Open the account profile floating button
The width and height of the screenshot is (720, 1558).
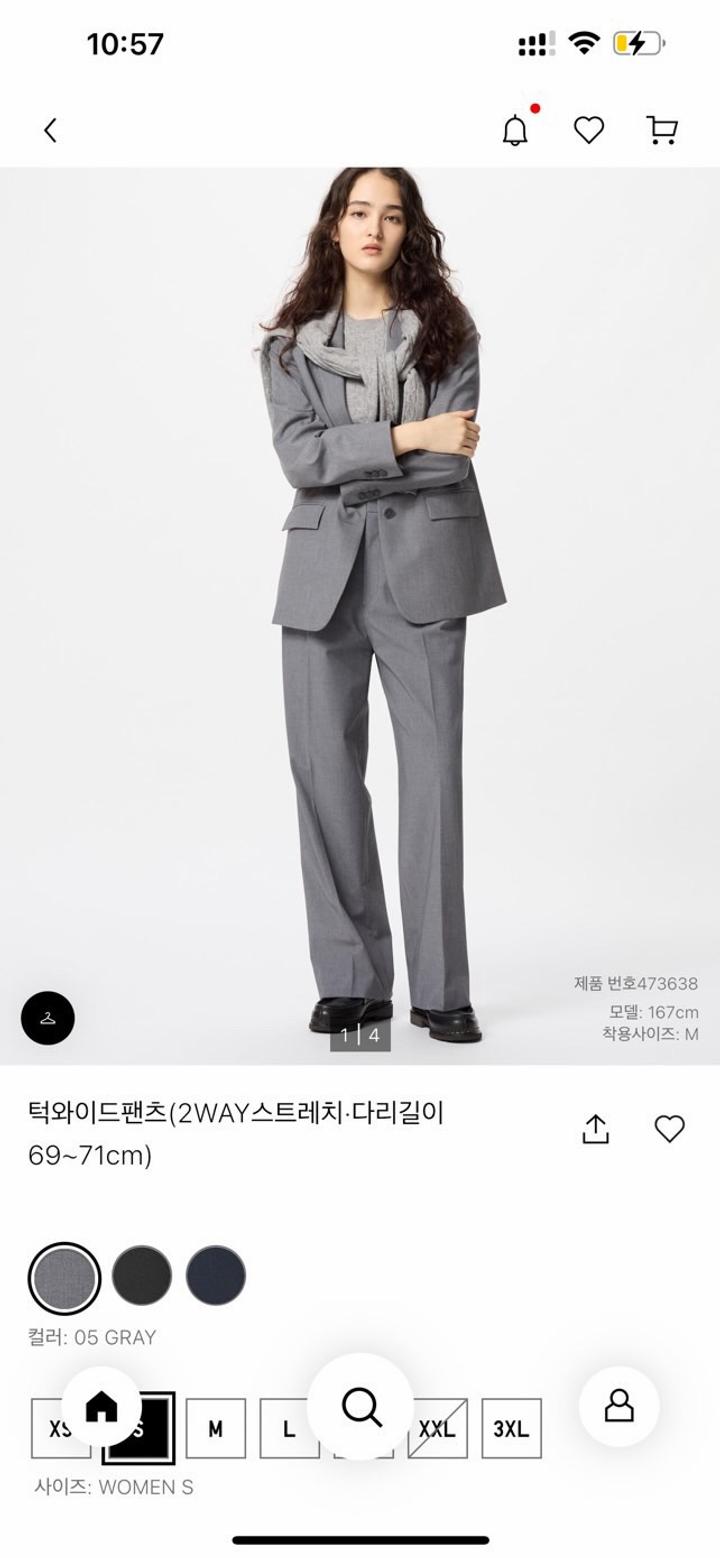[x=619, y=1406]
